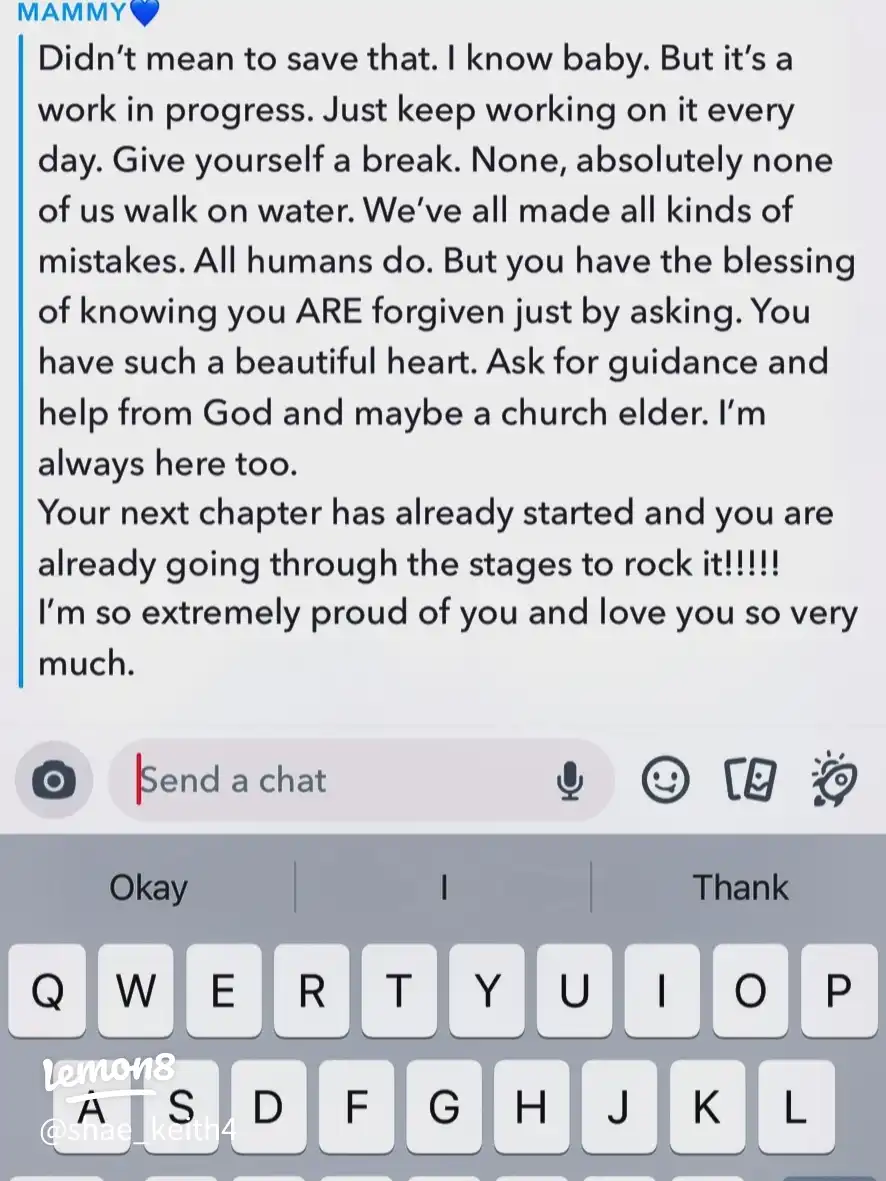
Task: Open the memories cards icon
Action: point(750,781)
